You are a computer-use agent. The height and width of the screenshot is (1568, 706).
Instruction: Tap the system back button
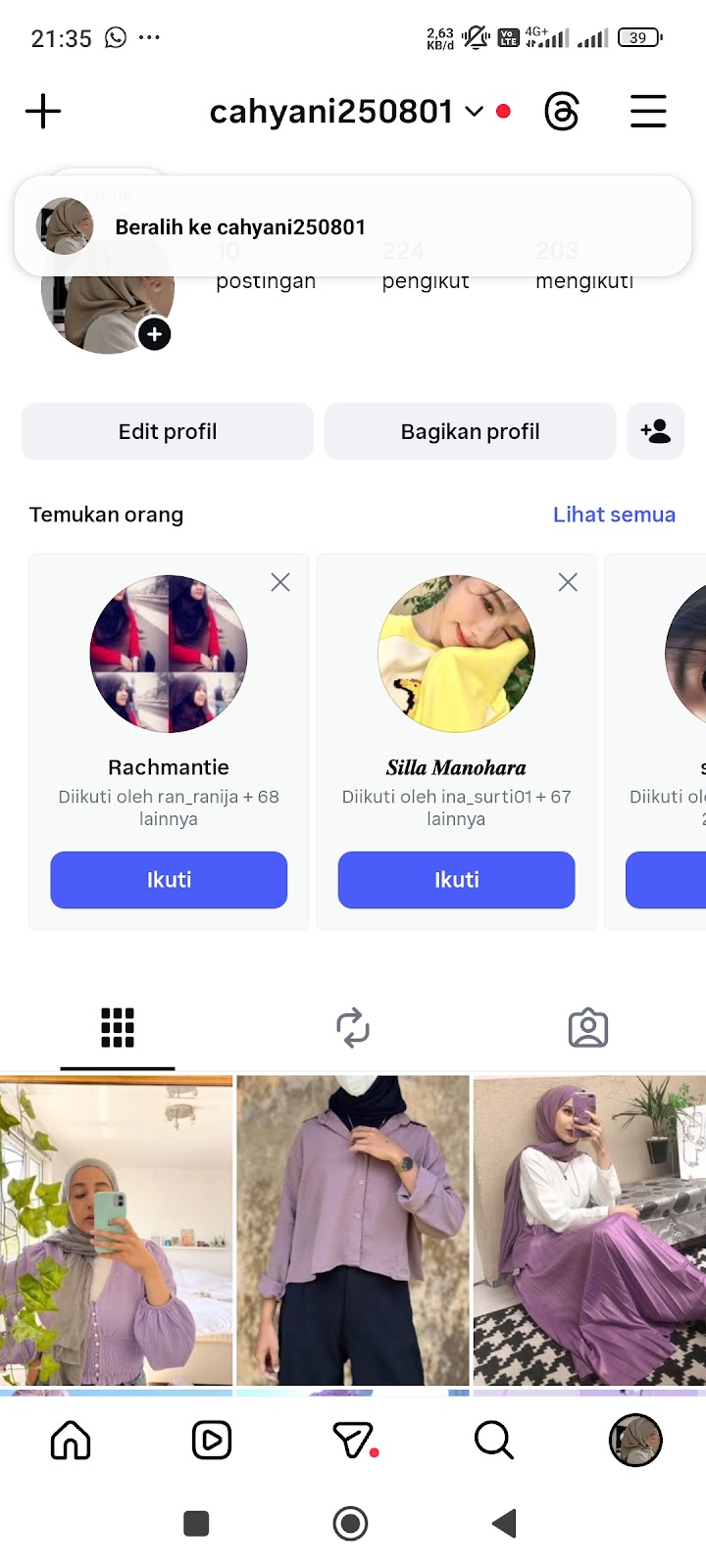pyautogui.click(x=504, y=1524)
